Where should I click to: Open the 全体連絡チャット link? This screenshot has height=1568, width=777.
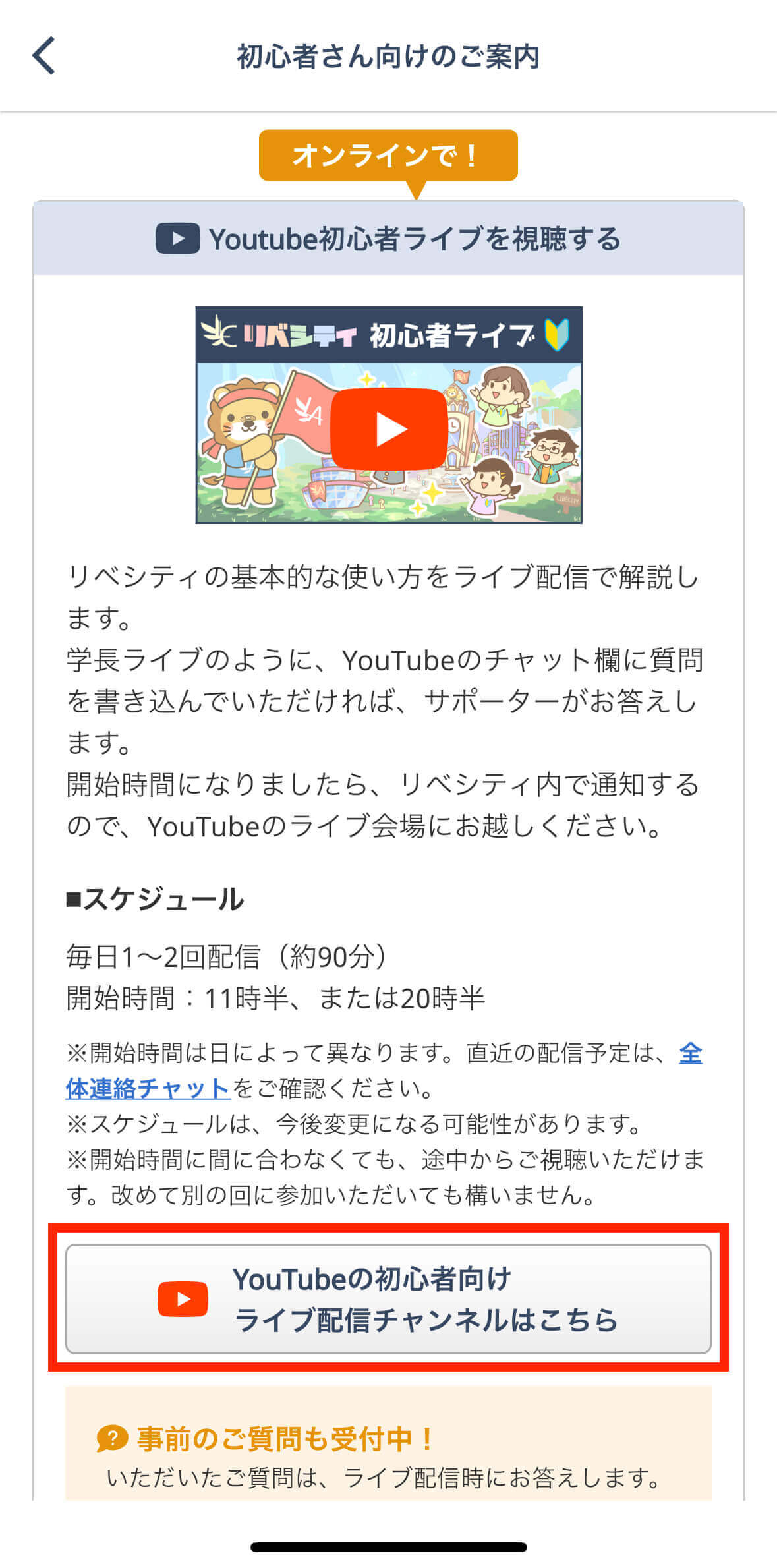tap(148, 1088)
